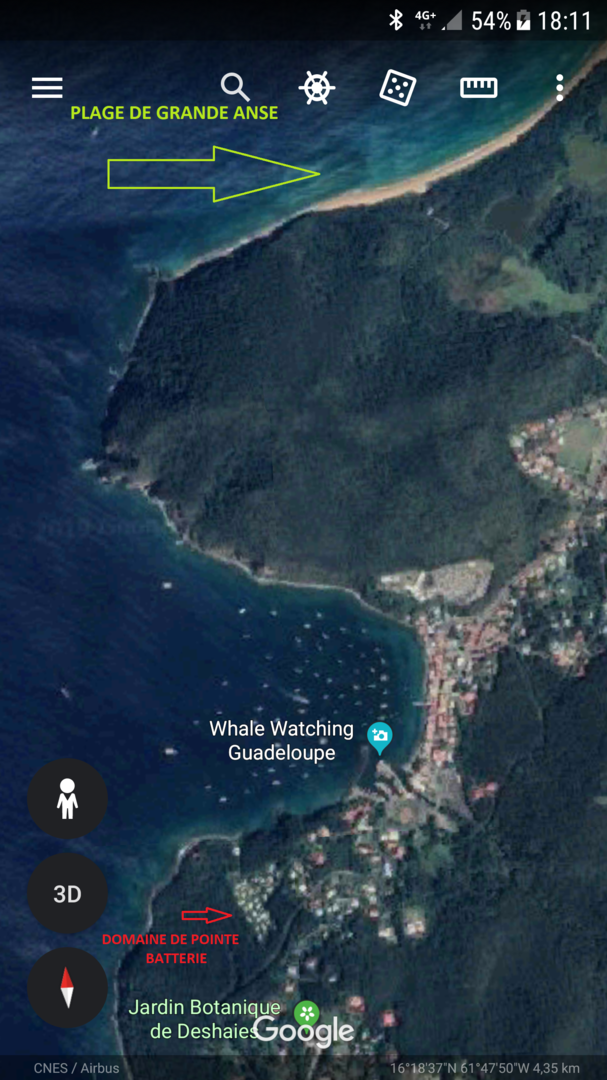
Task: Tap the dice for a random location
Action: click(397, 88)
